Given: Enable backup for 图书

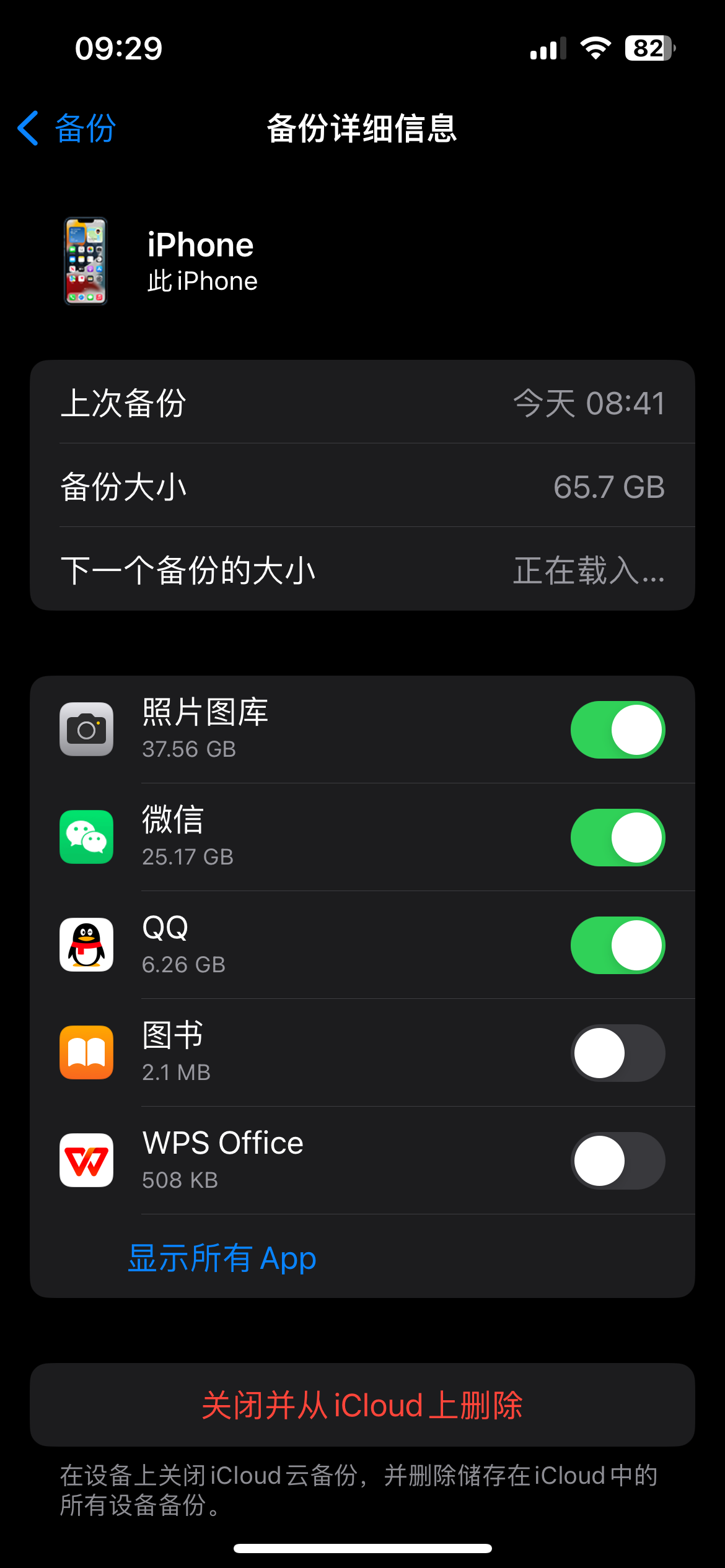Looking at the screenshot, I should pyautogui.click(x=617, y=1053).
